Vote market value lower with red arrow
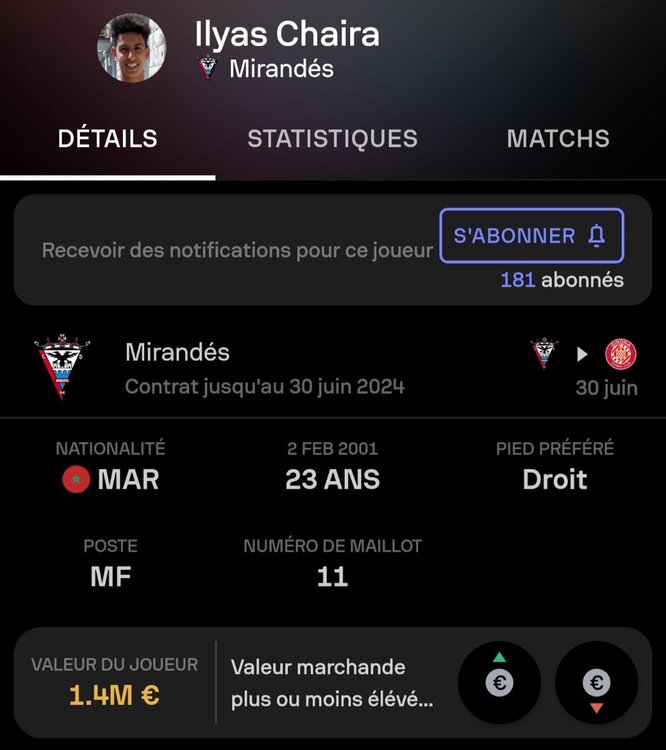666x750 pixels. [596, 682]
